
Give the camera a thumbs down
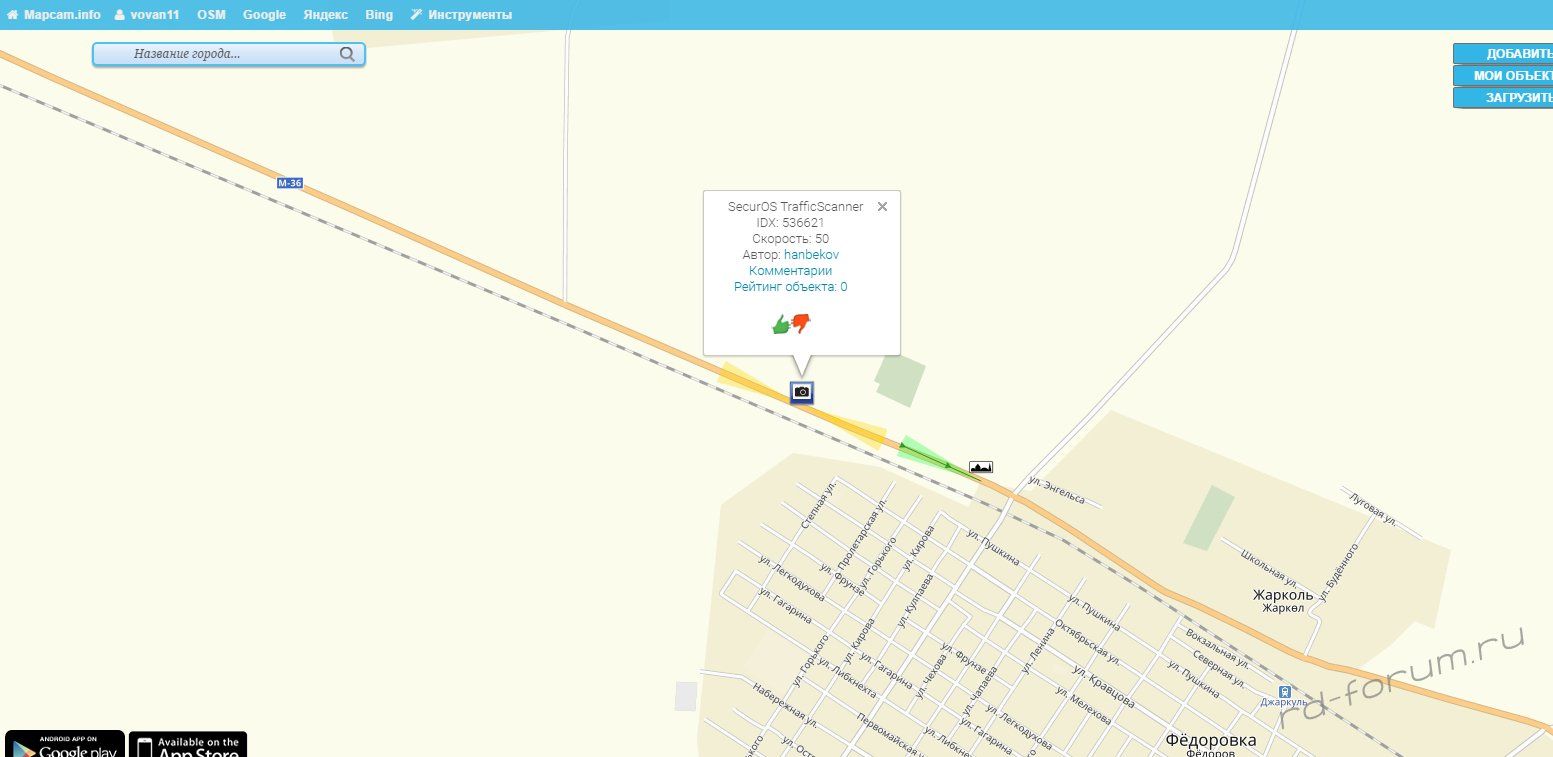(801, 323)
